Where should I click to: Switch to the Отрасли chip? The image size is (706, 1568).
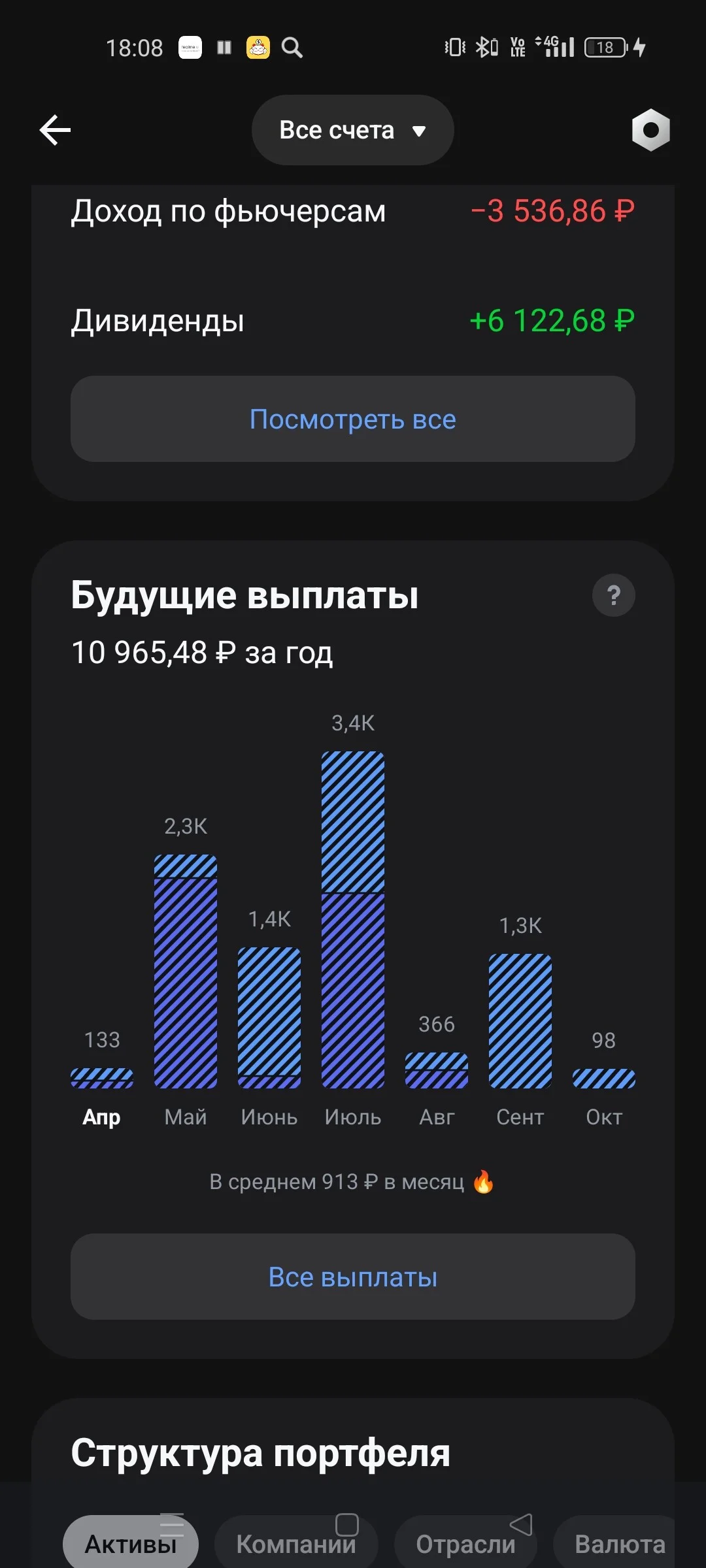(x=465, y=1543)
